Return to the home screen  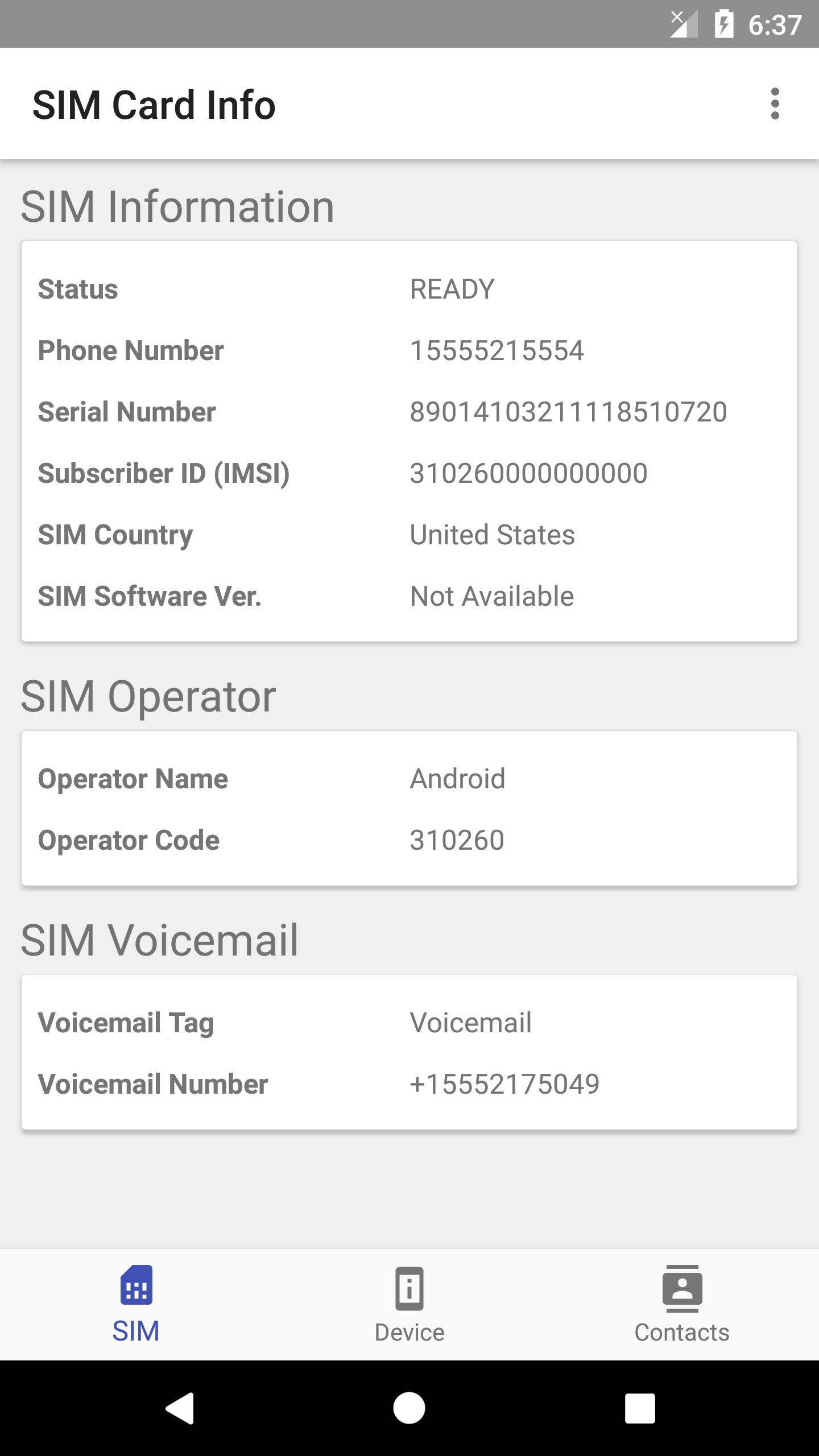point(409,1408)
